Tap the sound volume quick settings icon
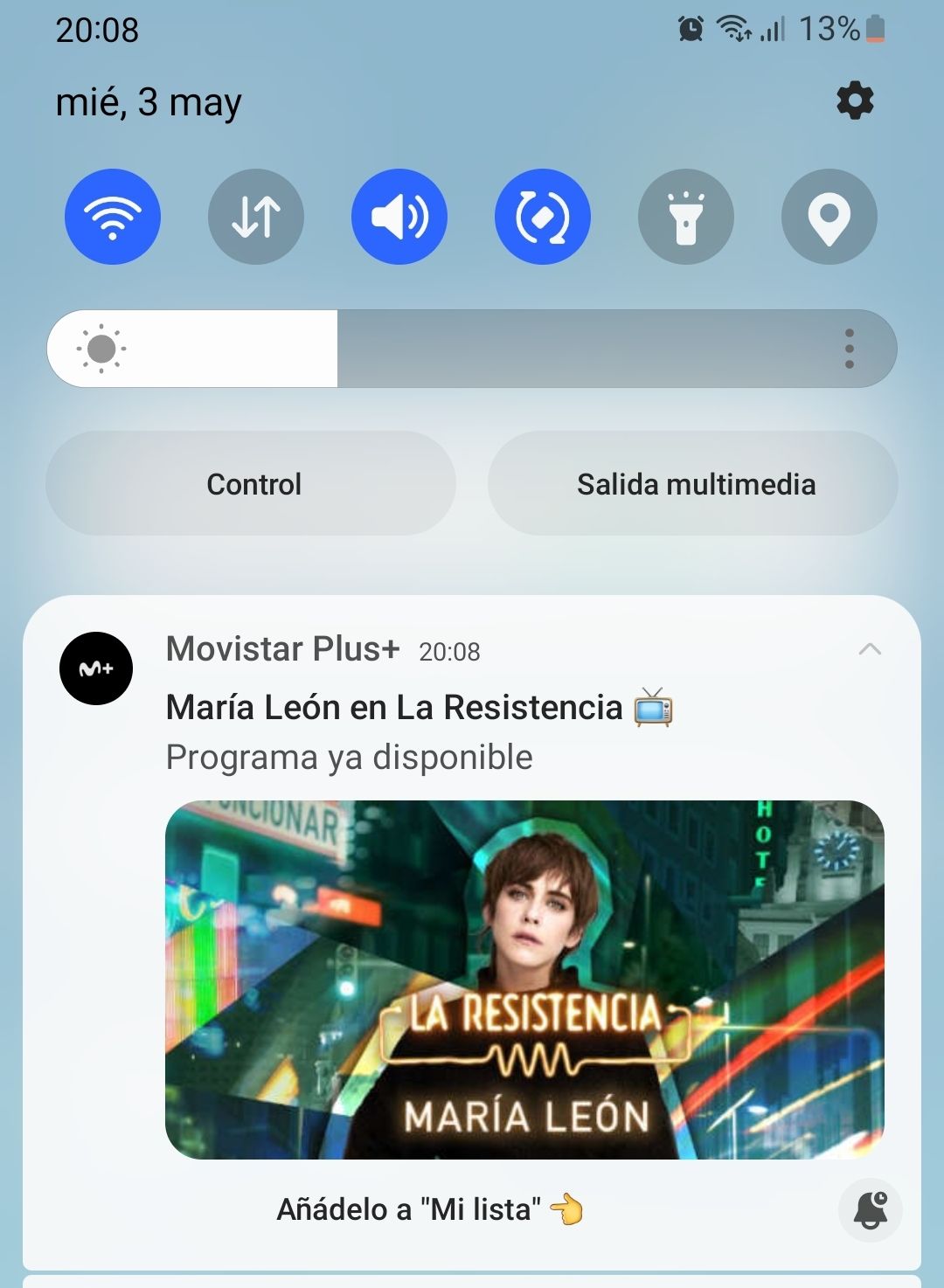 (x=399, y=217)
